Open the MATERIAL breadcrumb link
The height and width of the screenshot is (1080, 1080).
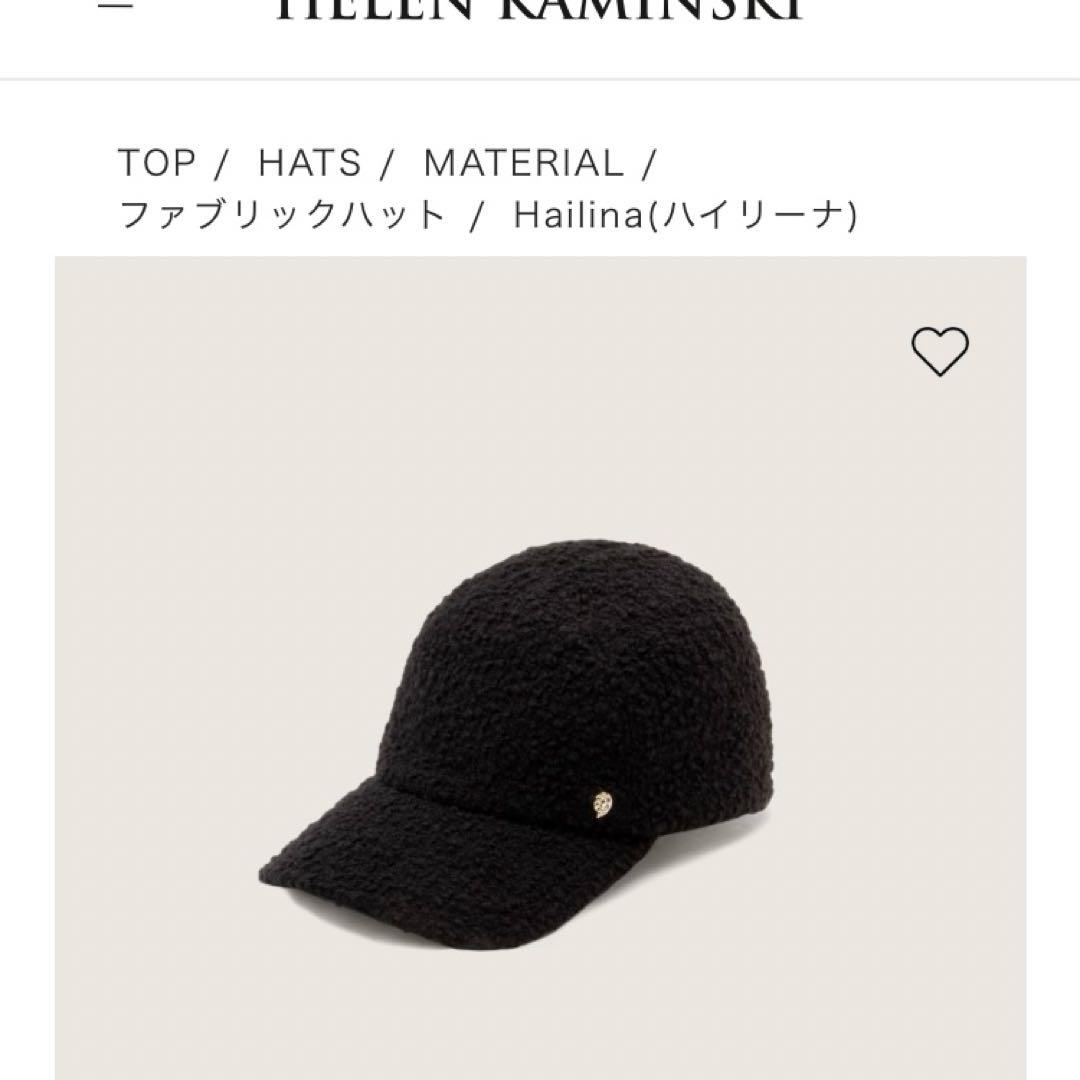point(523,162)
